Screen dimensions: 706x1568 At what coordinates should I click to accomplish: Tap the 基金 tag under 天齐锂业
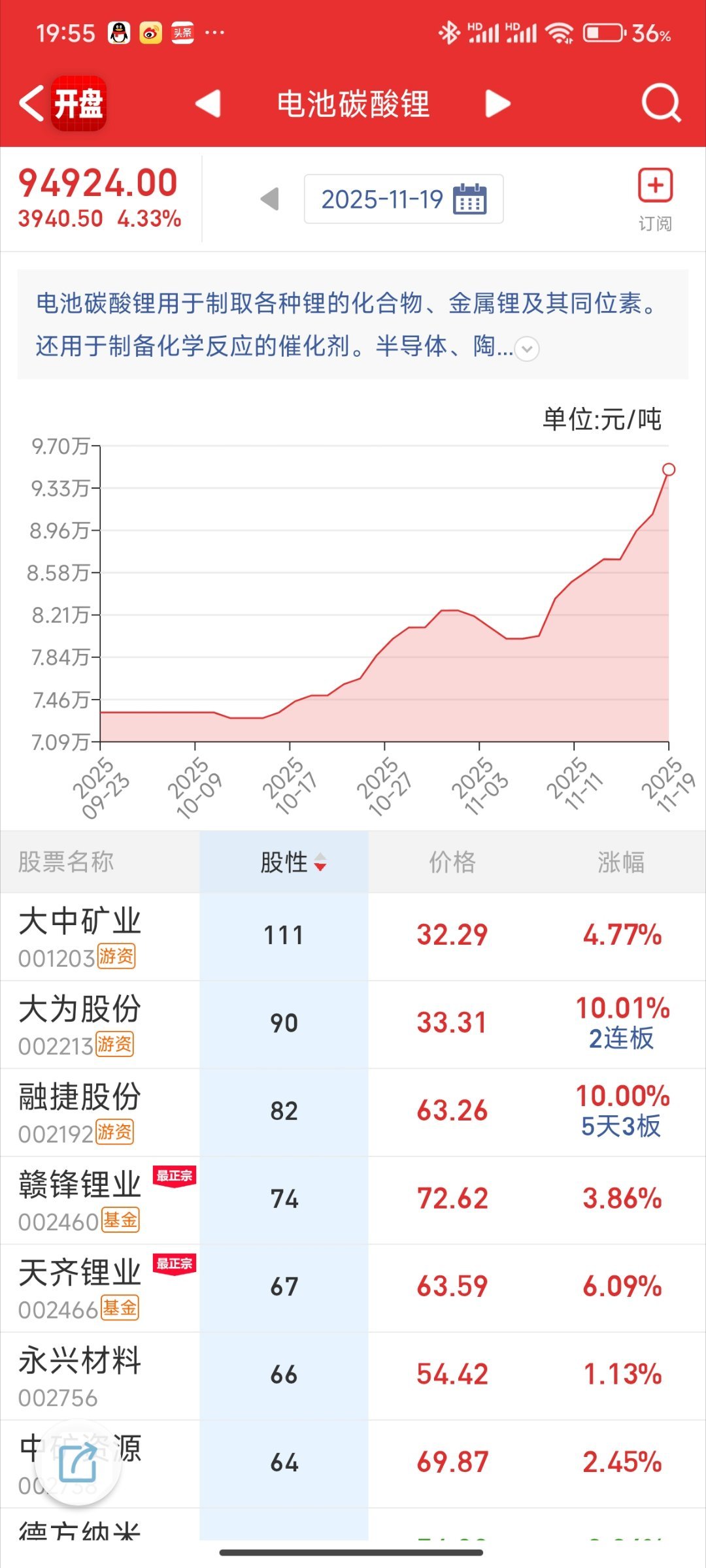coord(121,1307)
